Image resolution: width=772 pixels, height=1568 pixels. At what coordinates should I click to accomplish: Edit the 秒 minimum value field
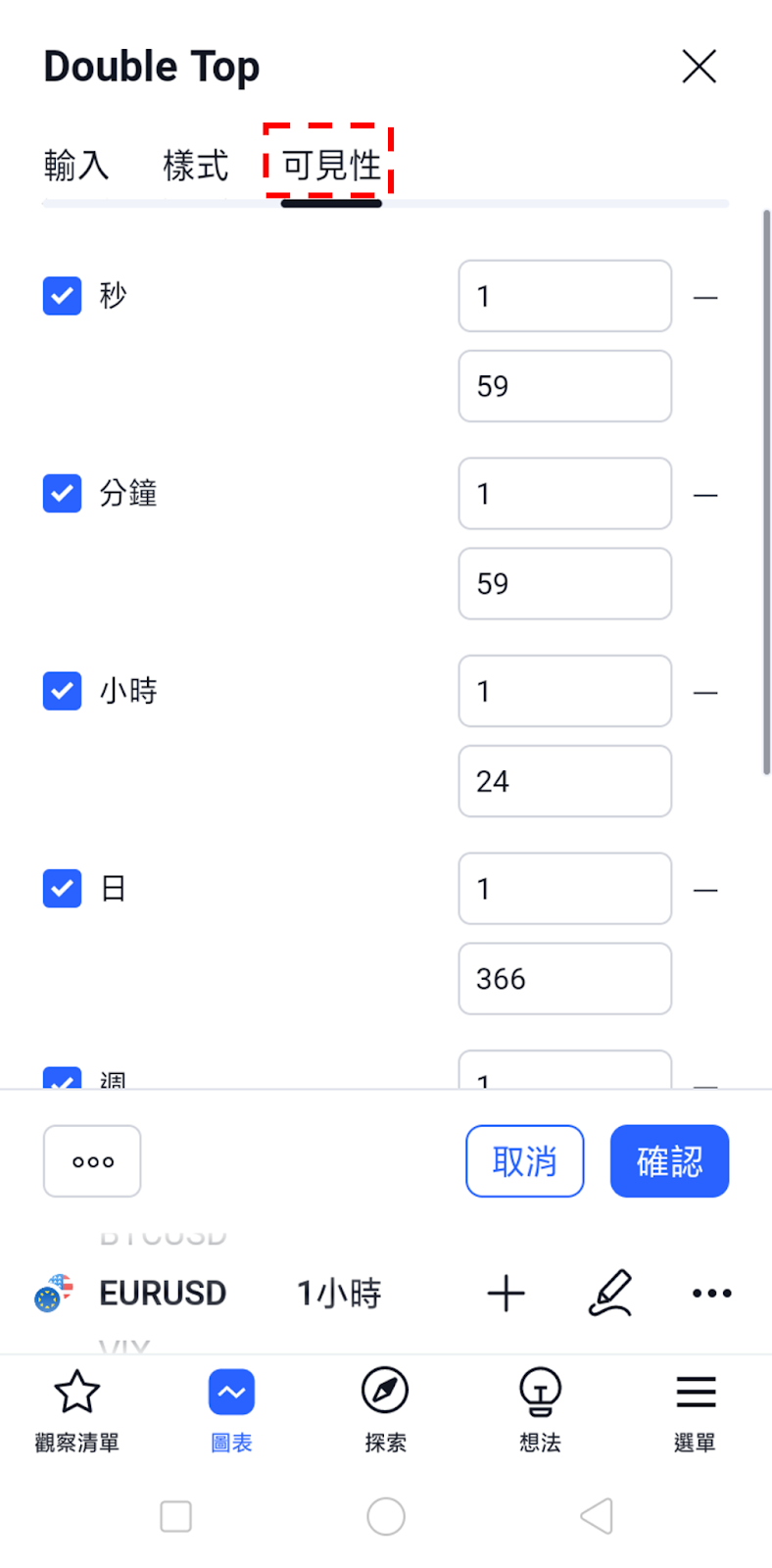565,296
